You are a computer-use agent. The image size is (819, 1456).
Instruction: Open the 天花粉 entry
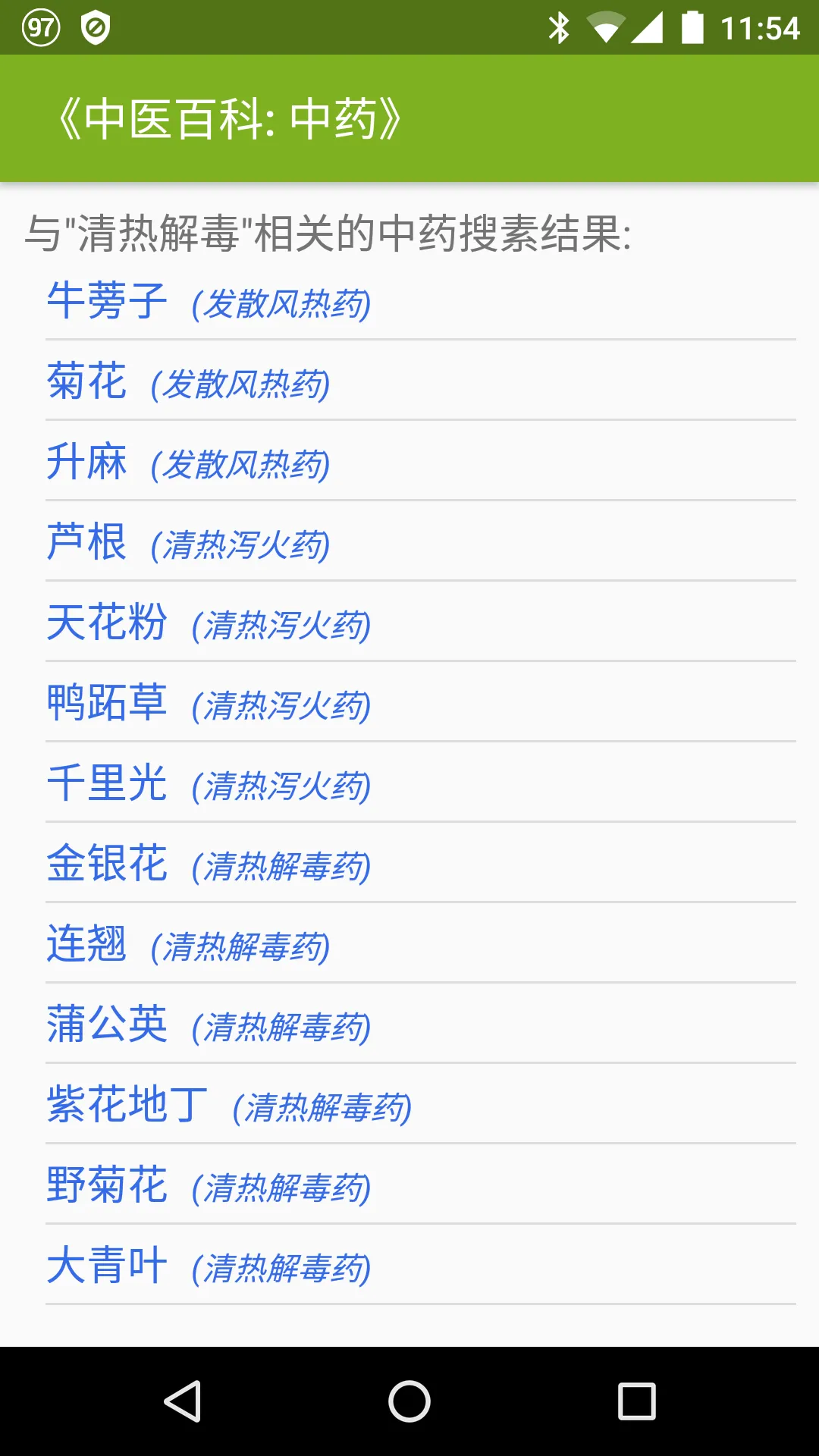[421, 622]
